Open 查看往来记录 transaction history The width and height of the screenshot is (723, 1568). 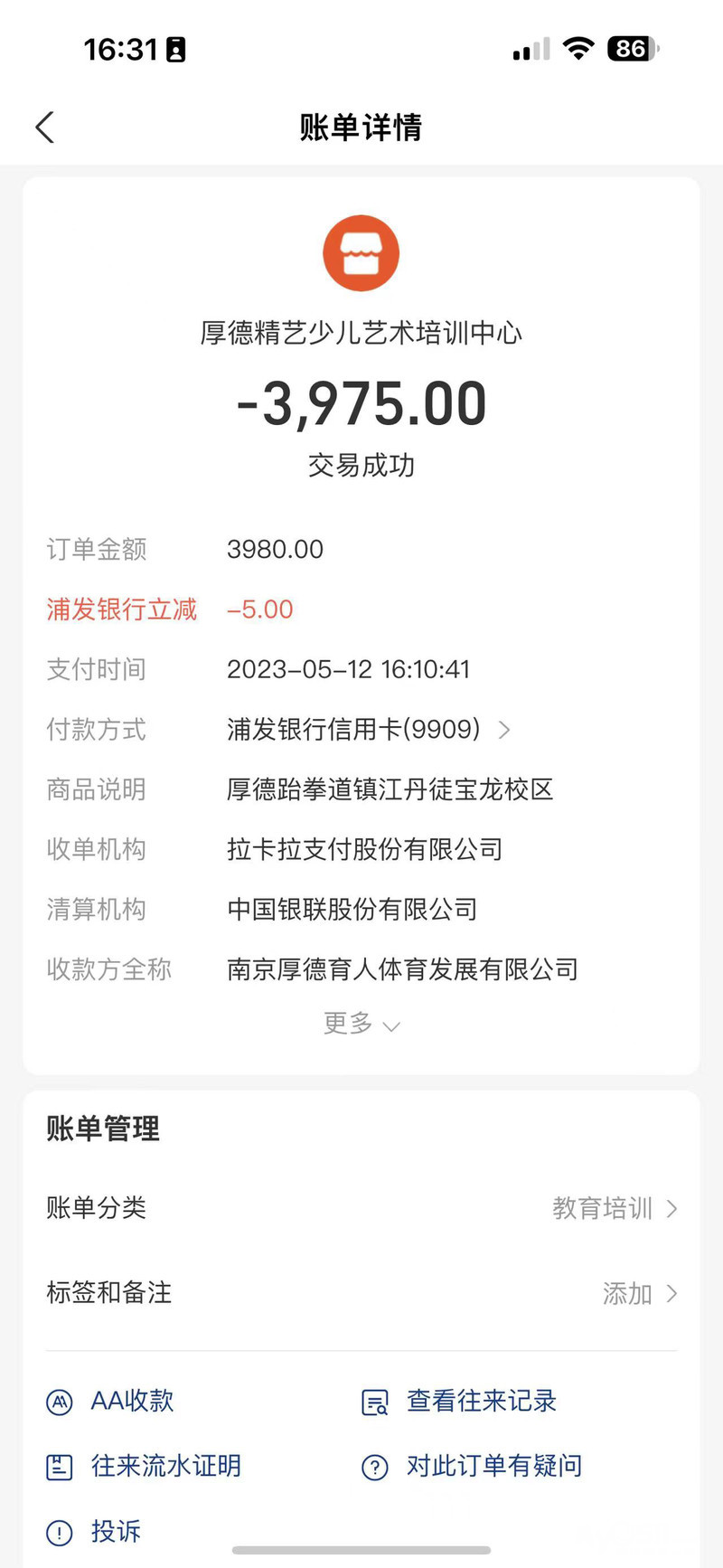point(459,1402)
